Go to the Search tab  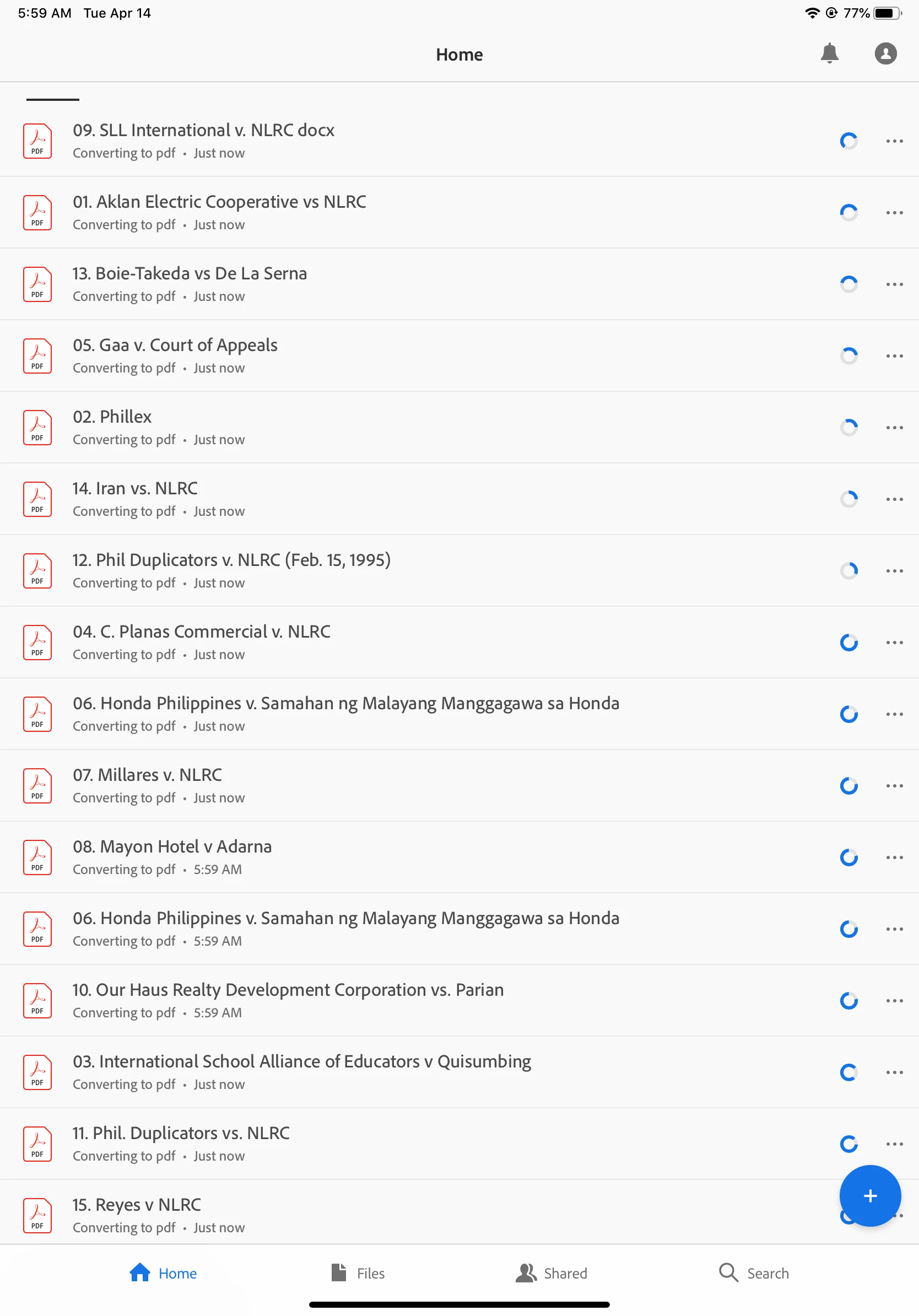(754, 1272)
